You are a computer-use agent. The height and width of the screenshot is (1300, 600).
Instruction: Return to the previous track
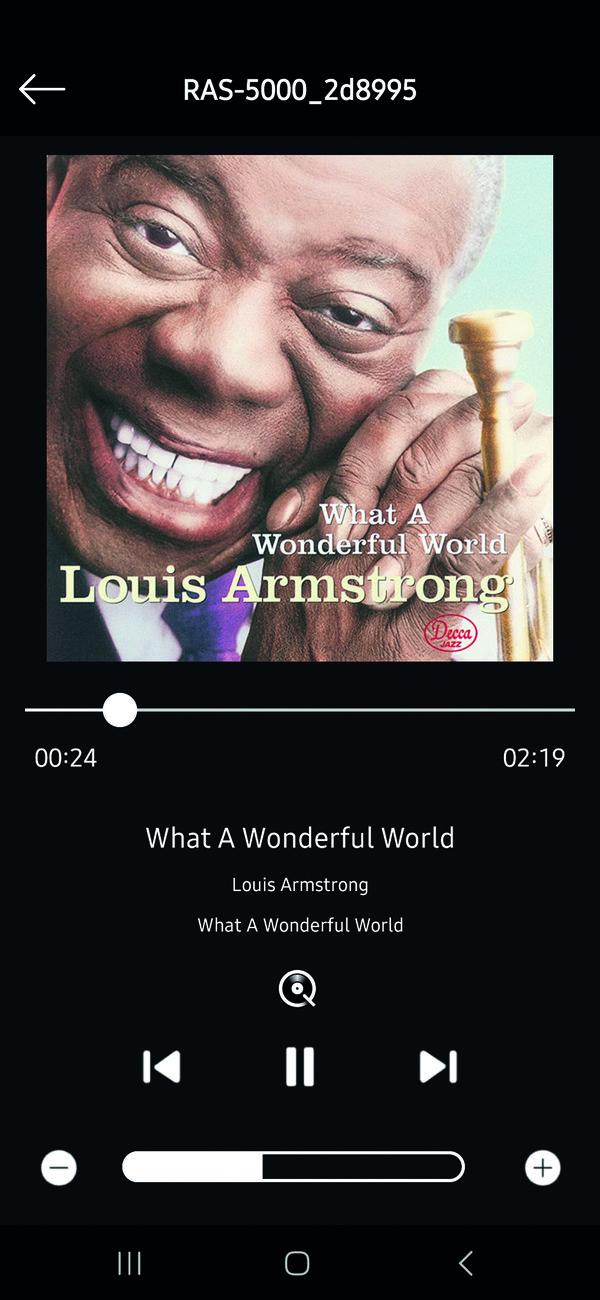point(161,1066)
